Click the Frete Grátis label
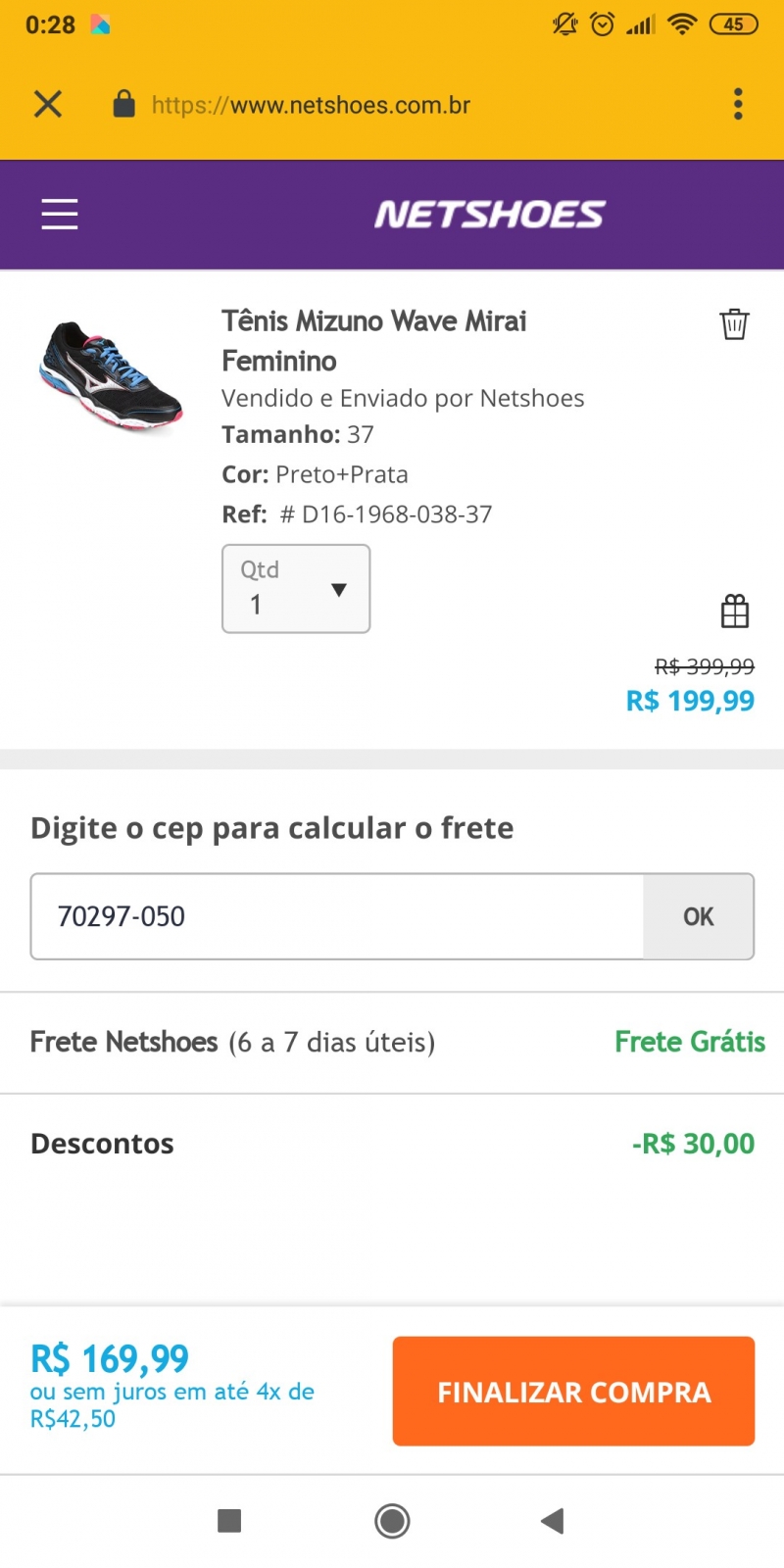Screen dimensions: 784x1568 pos(689,1042)
